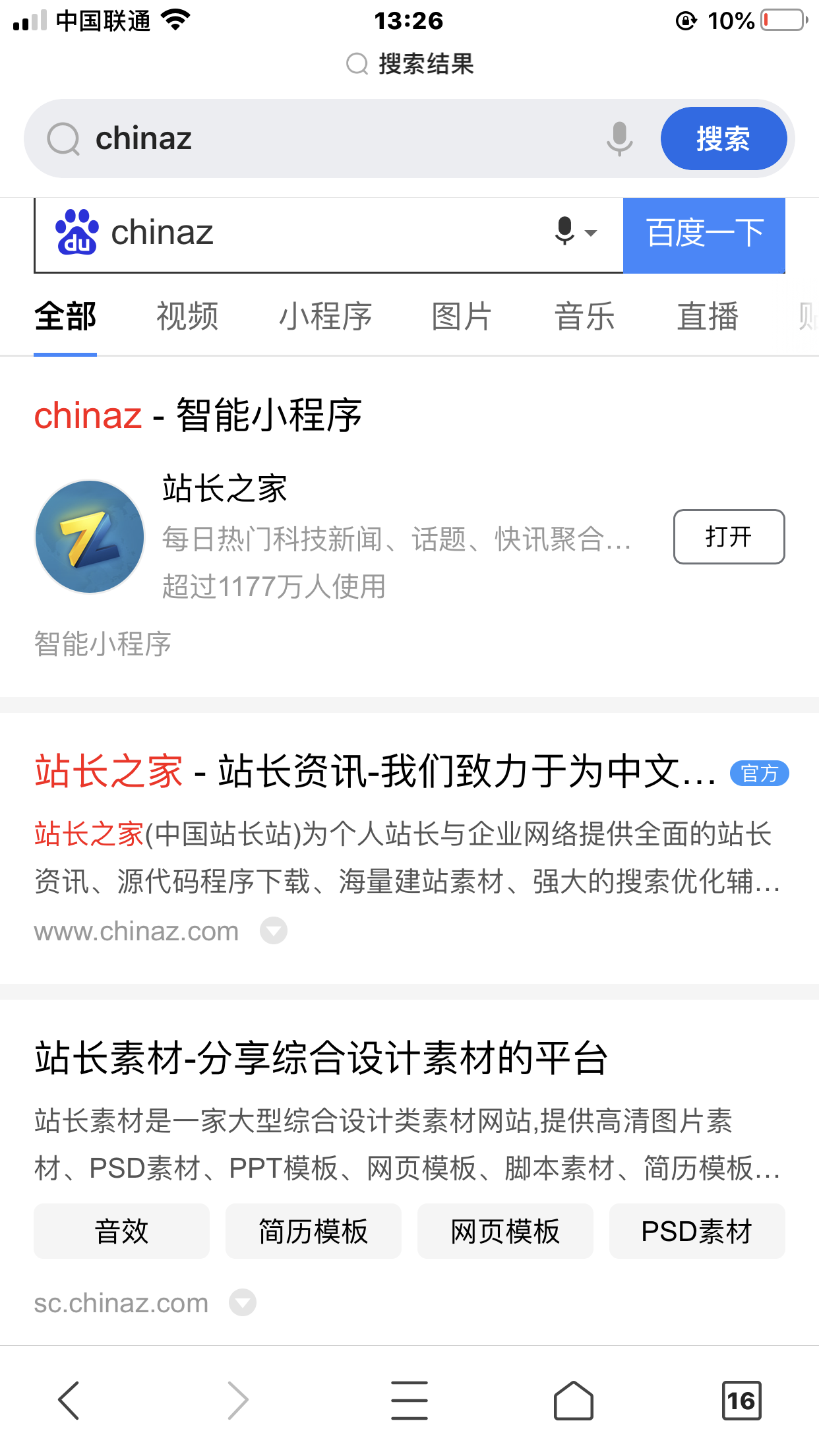This screenshot has height=1456, width=819.
Task: Switch to the 直播 tab
Action: [708, 316]
